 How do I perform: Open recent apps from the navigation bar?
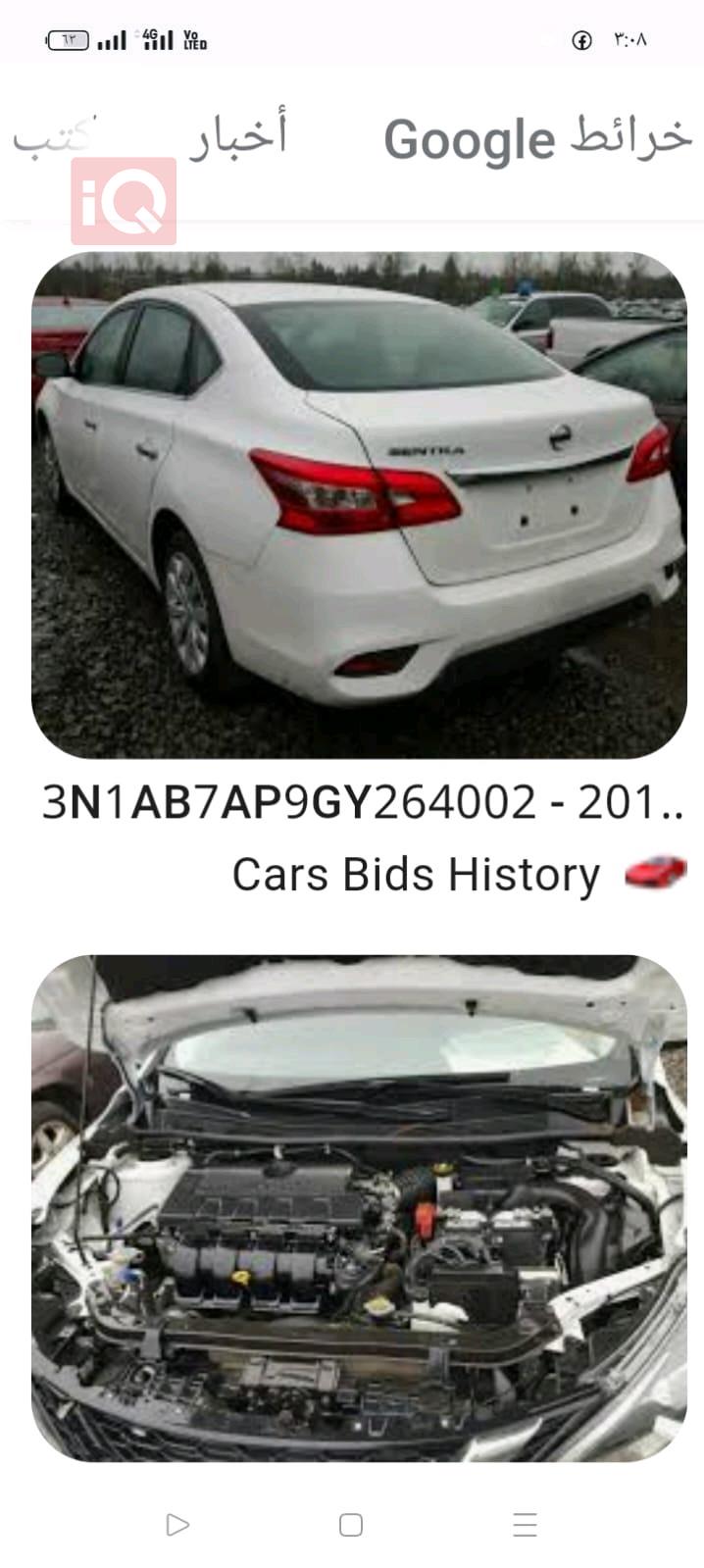tap(525, 1525)
